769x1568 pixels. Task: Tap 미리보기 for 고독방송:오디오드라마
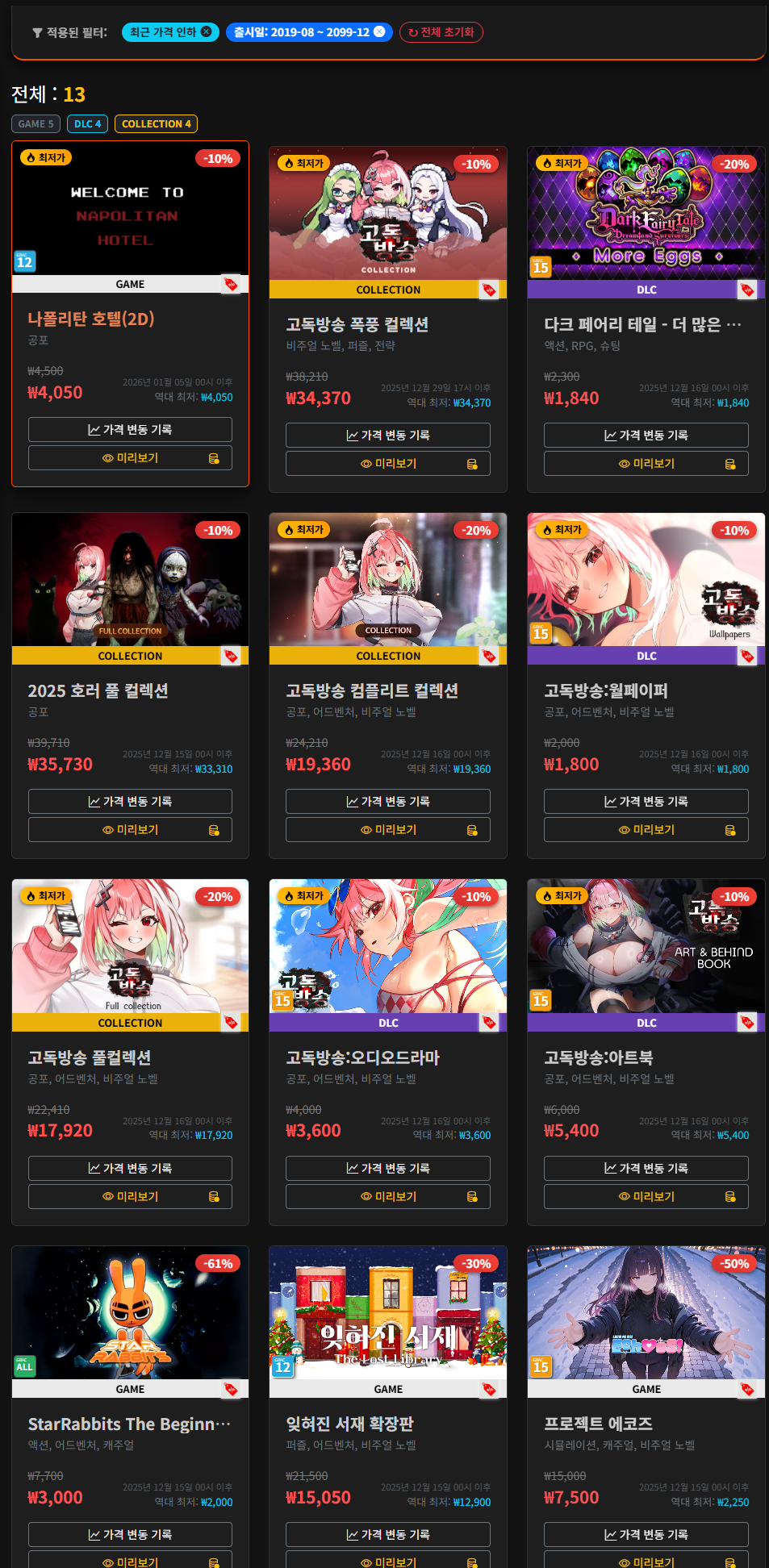[387, 1196]
